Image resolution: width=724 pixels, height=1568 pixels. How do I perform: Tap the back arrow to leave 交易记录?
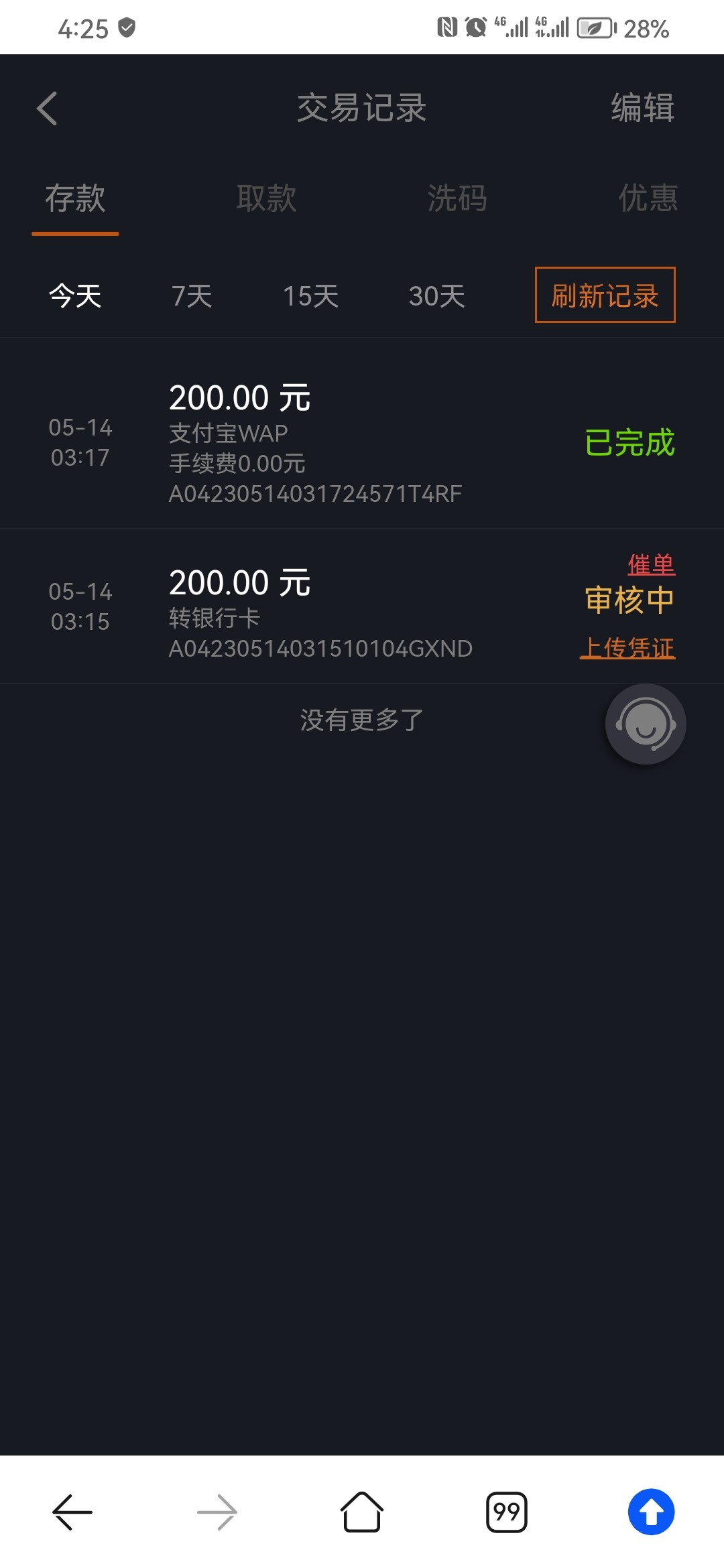click(47, 109)
